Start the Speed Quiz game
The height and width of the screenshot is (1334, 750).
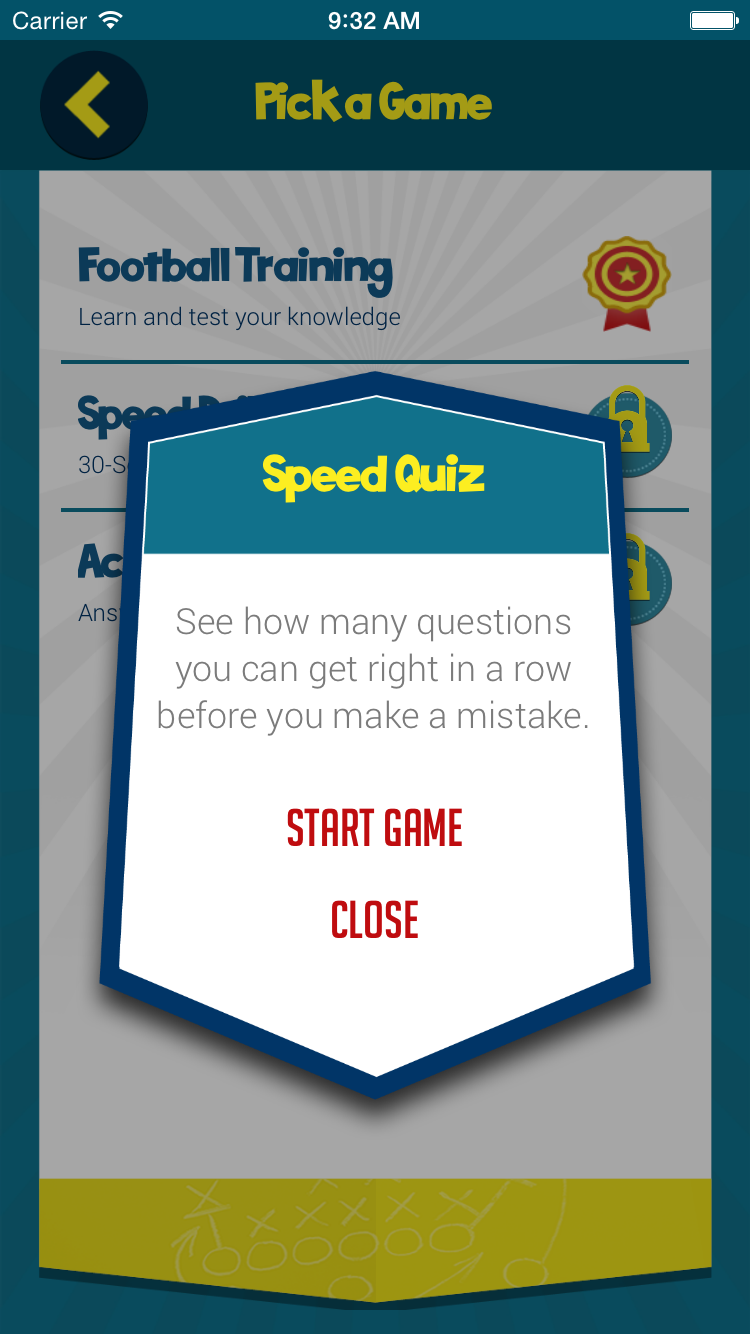coord(375,828)
